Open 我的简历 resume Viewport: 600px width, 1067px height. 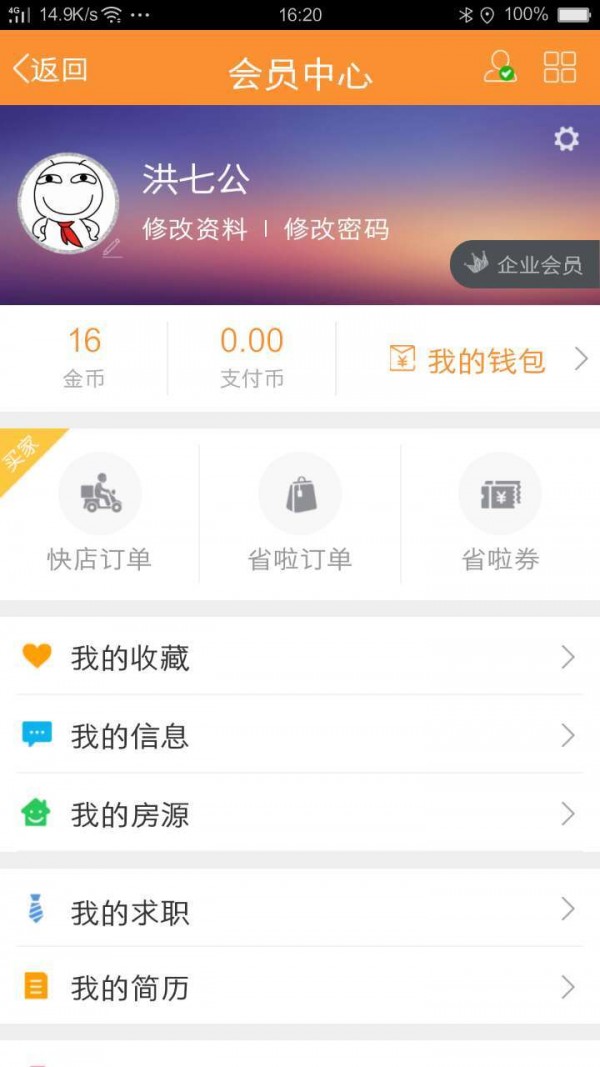tap(300, 988)
